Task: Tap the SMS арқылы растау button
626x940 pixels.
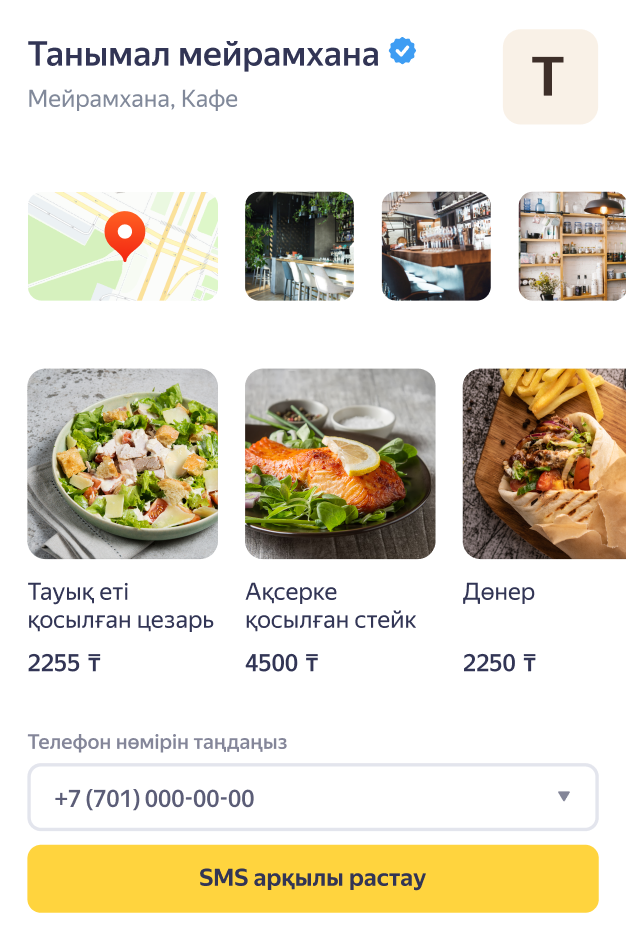Action: click(x=313, y=879)
